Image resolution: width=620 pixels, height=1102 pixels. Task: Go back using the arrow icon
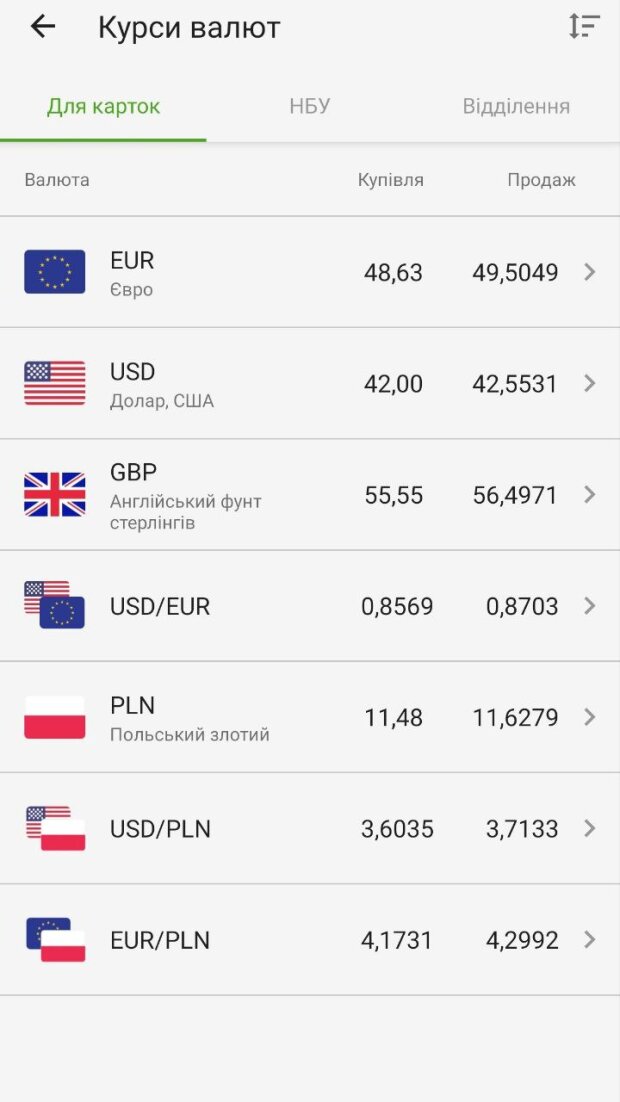[43, 27]
